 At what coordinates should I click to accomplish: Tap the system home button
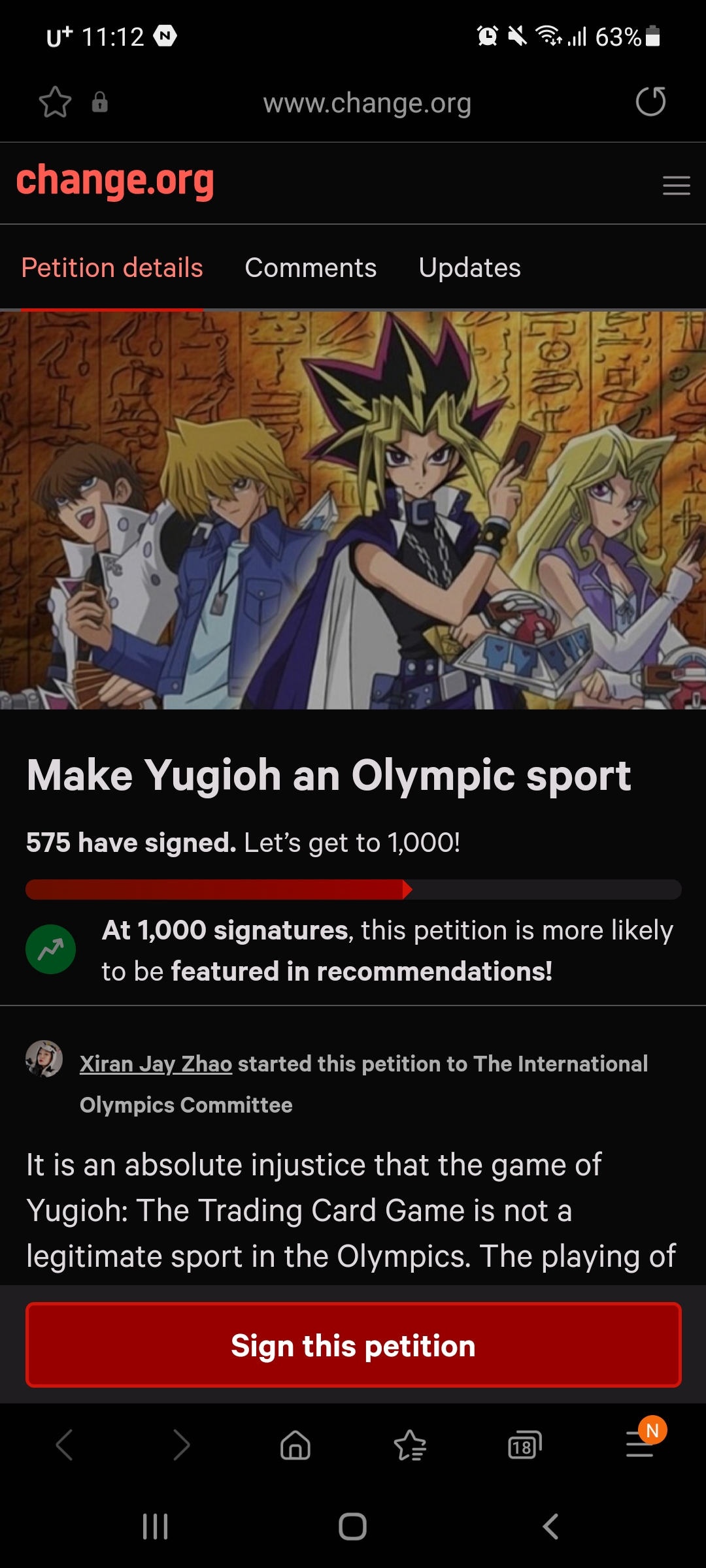(352, 1527)
